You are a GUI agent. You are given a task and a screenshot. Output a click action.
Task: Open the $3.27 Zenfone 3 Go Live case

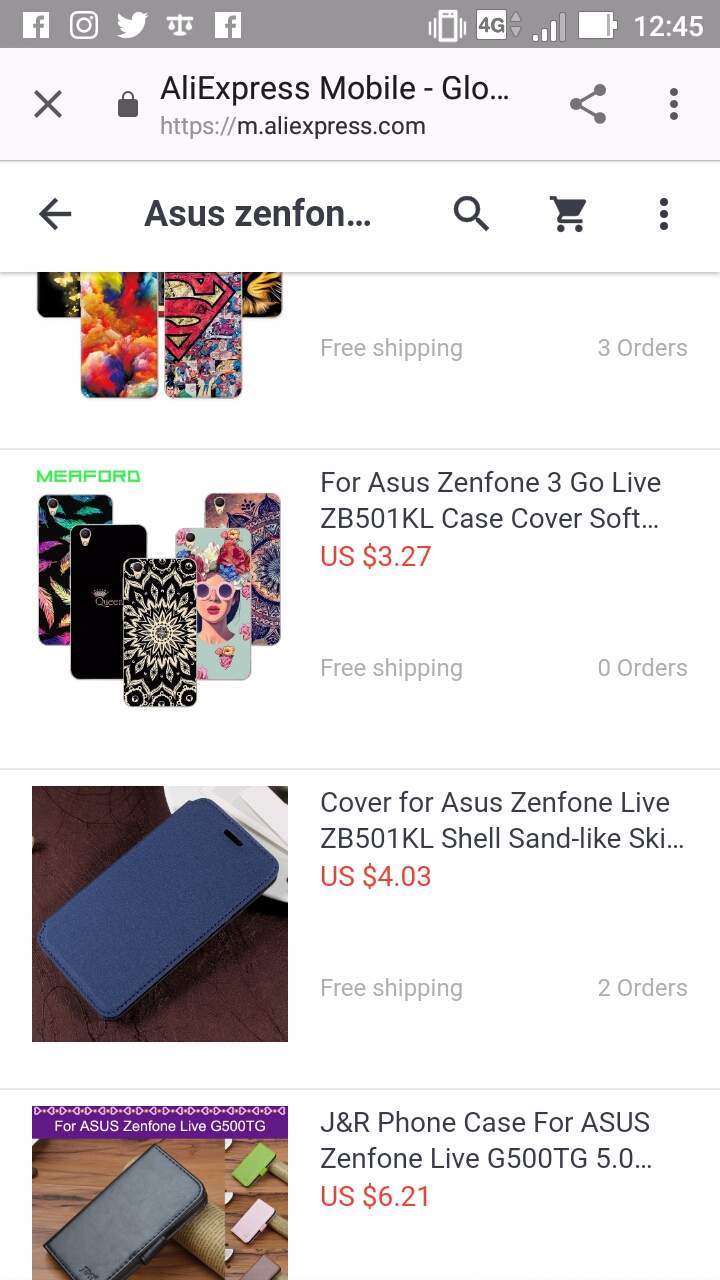[x=360, y=609]
